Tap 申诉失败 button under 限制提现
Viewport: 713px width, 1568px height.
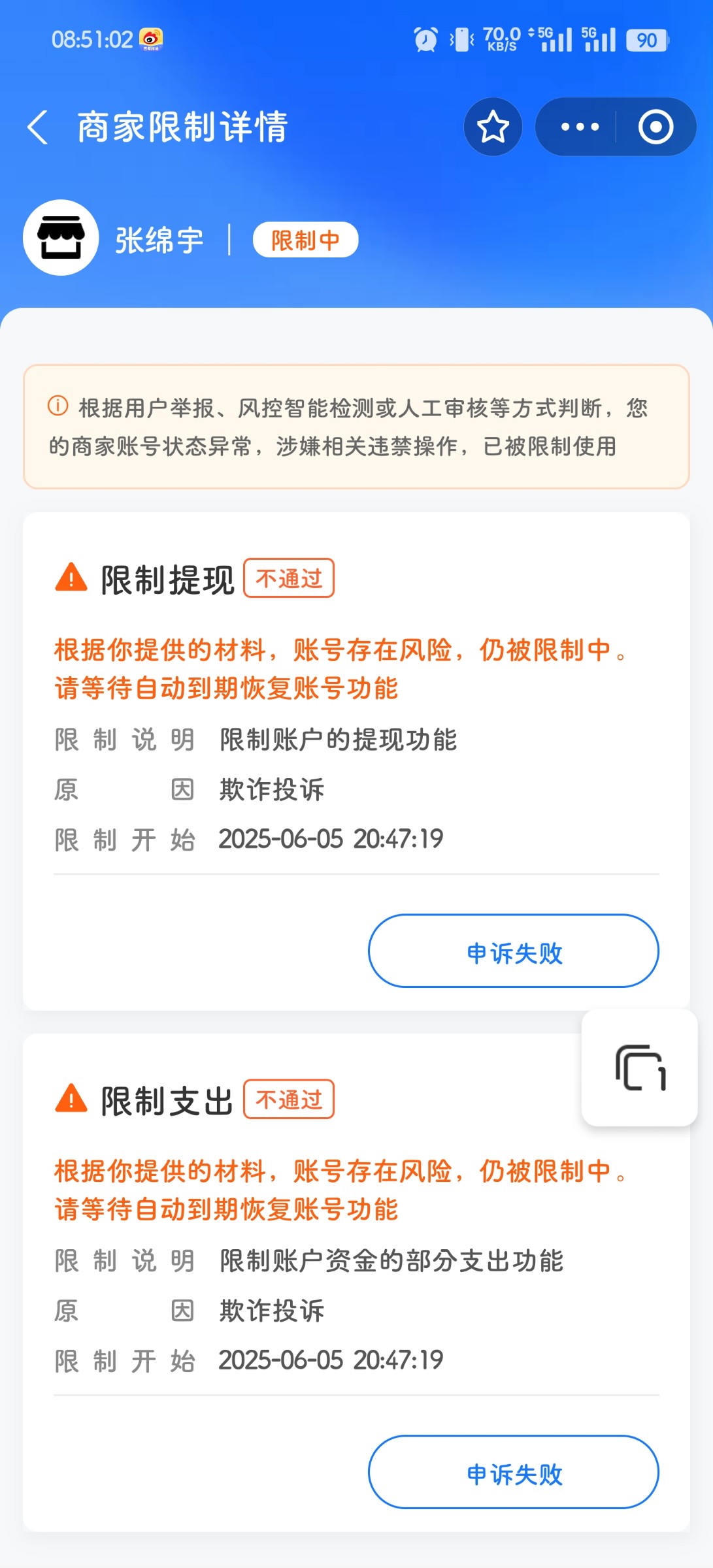tap(514, 951)
